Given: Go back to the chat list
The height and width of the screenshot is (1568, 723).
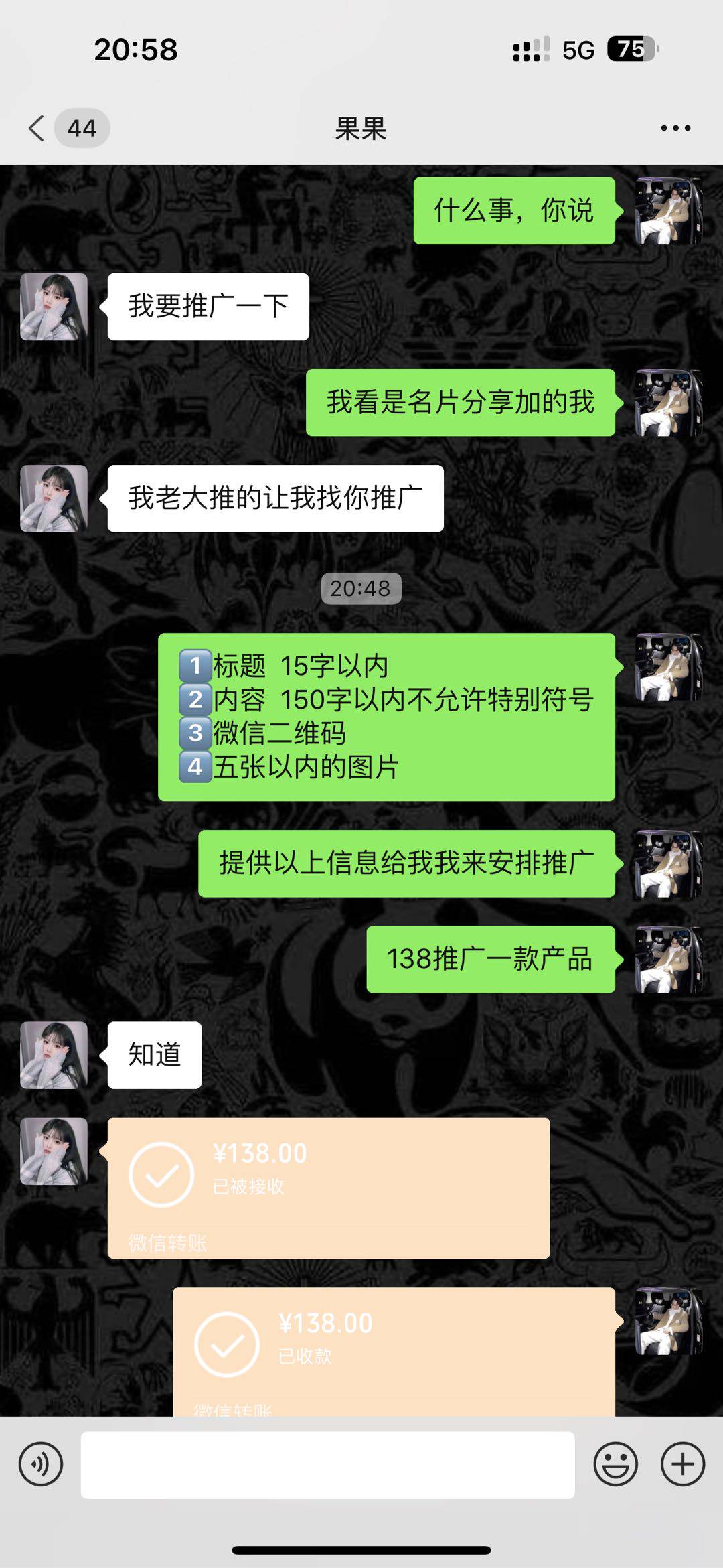Looking at the screenshot, I should [37, 128].
